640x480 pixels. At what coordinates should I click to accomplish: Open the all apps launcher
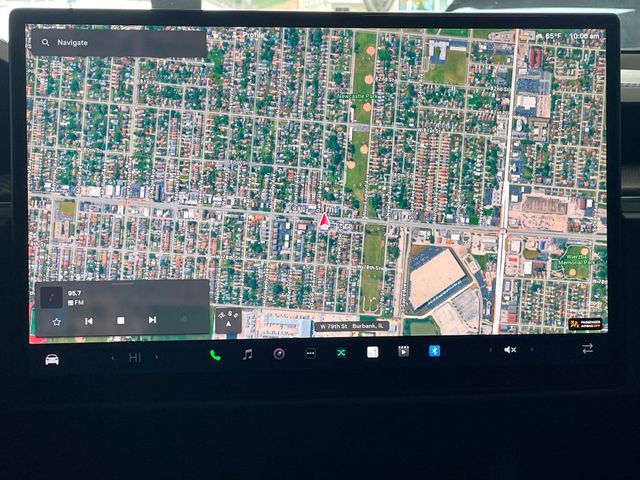coord(310,353)
